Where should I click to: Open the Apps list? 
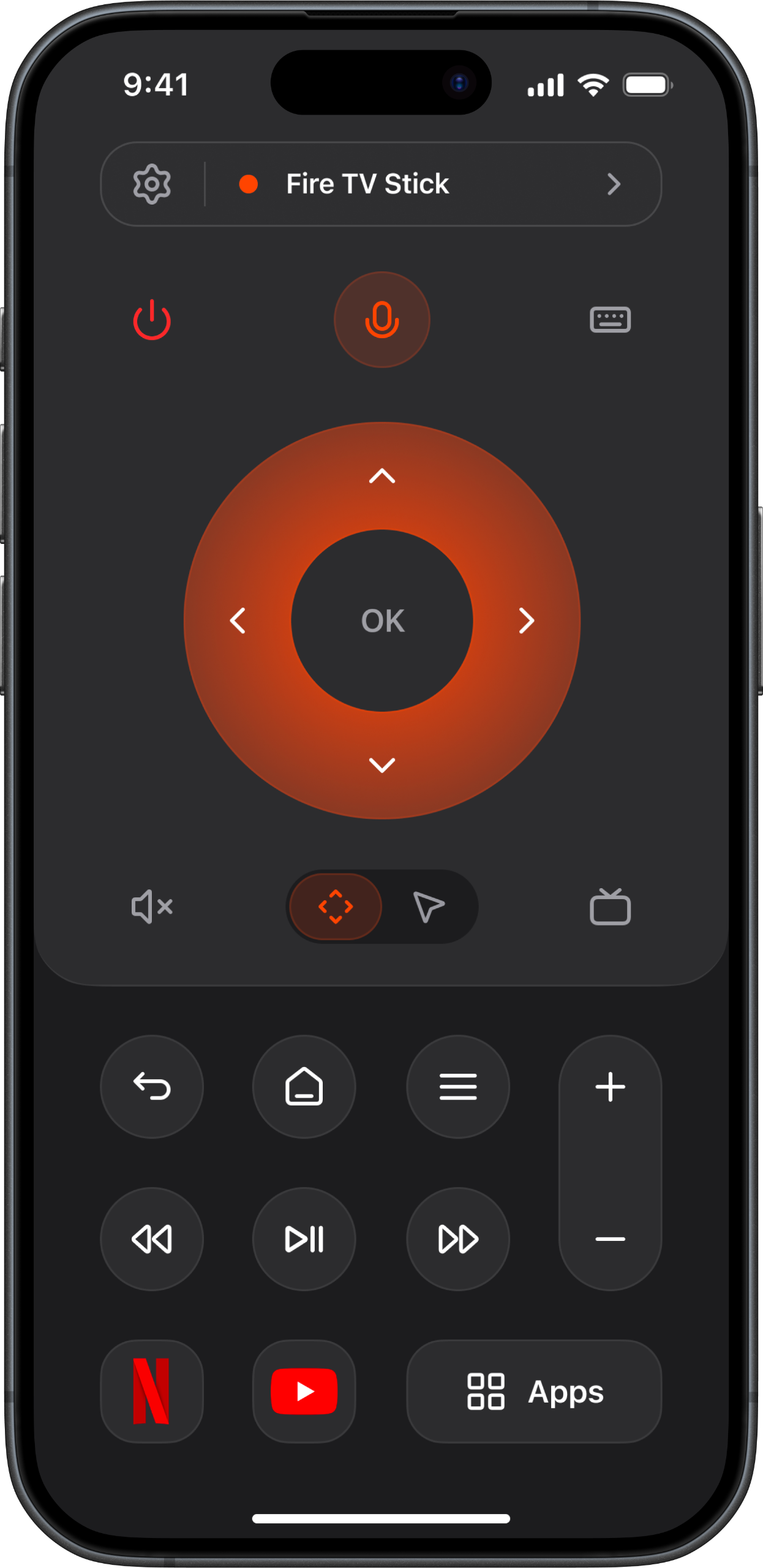534,1391
